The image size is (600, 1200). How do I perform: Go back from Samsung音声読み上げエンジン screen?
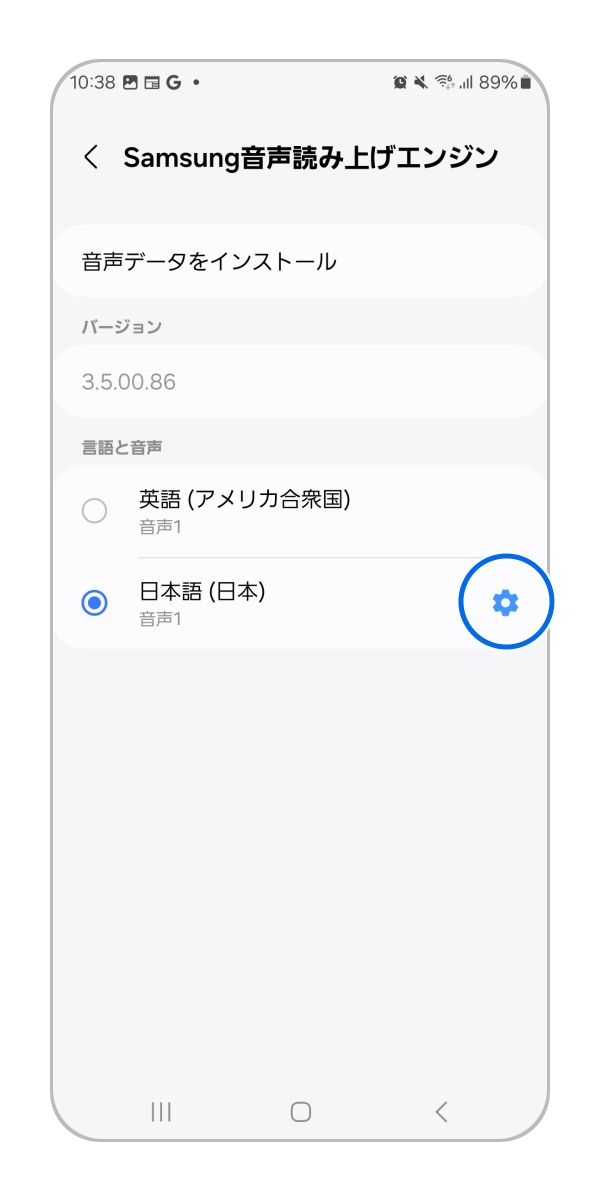click(x=91, y=157)
